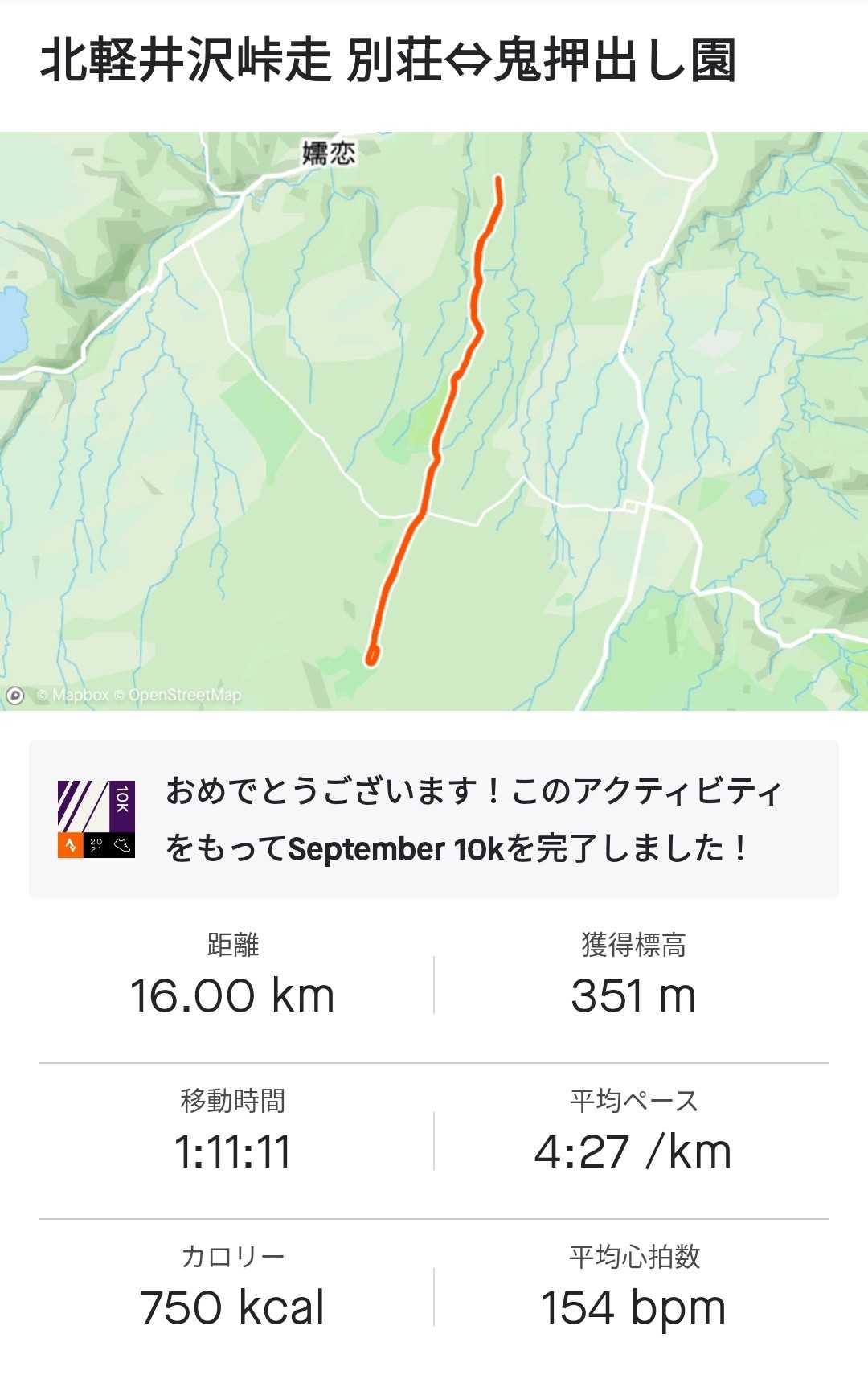Tap the Mapbox attribution info icon
This screenshot has height=1379, width=868.
[x=15, y=696]
